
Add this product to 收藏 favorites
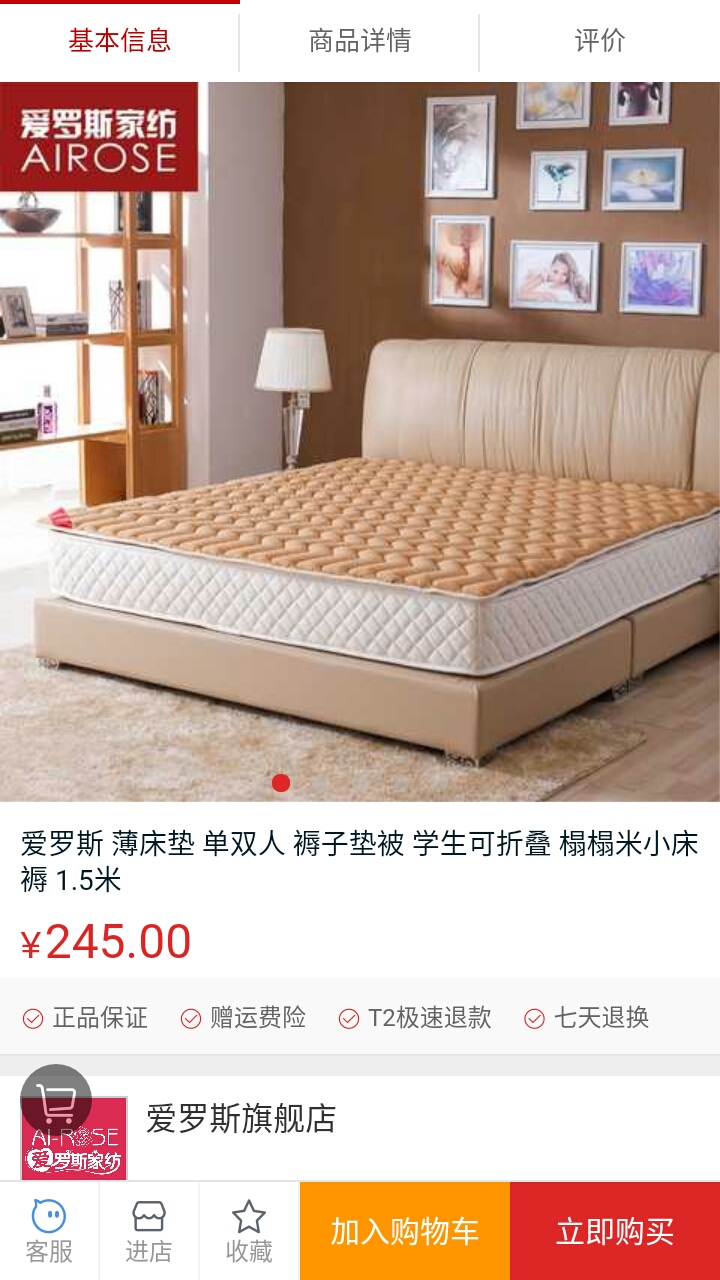(x=249, y=1231)
